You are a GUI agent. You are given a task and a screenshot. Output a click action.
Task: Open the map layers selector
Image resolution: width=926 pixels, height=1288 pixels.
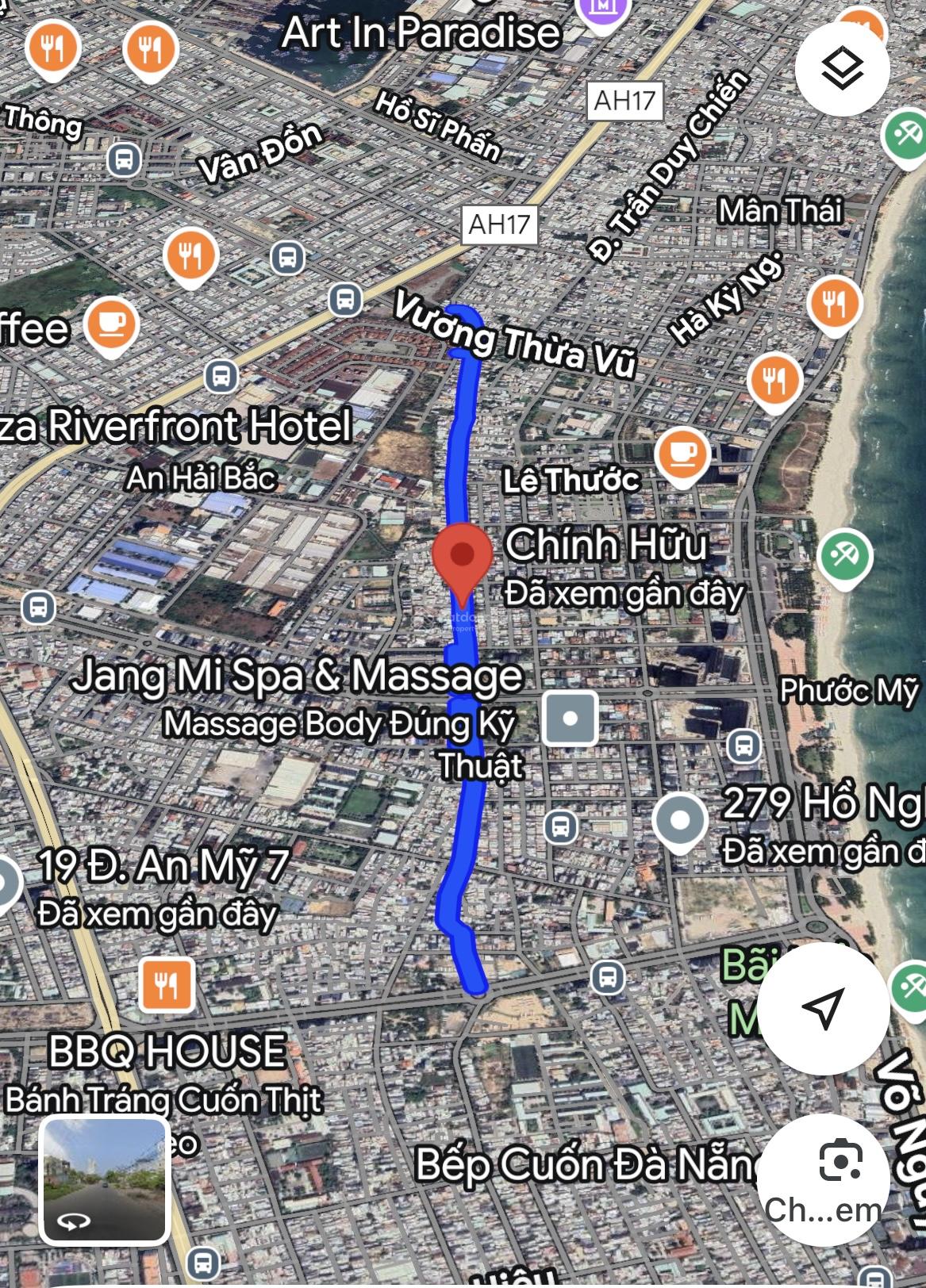[x=842, y=70]
